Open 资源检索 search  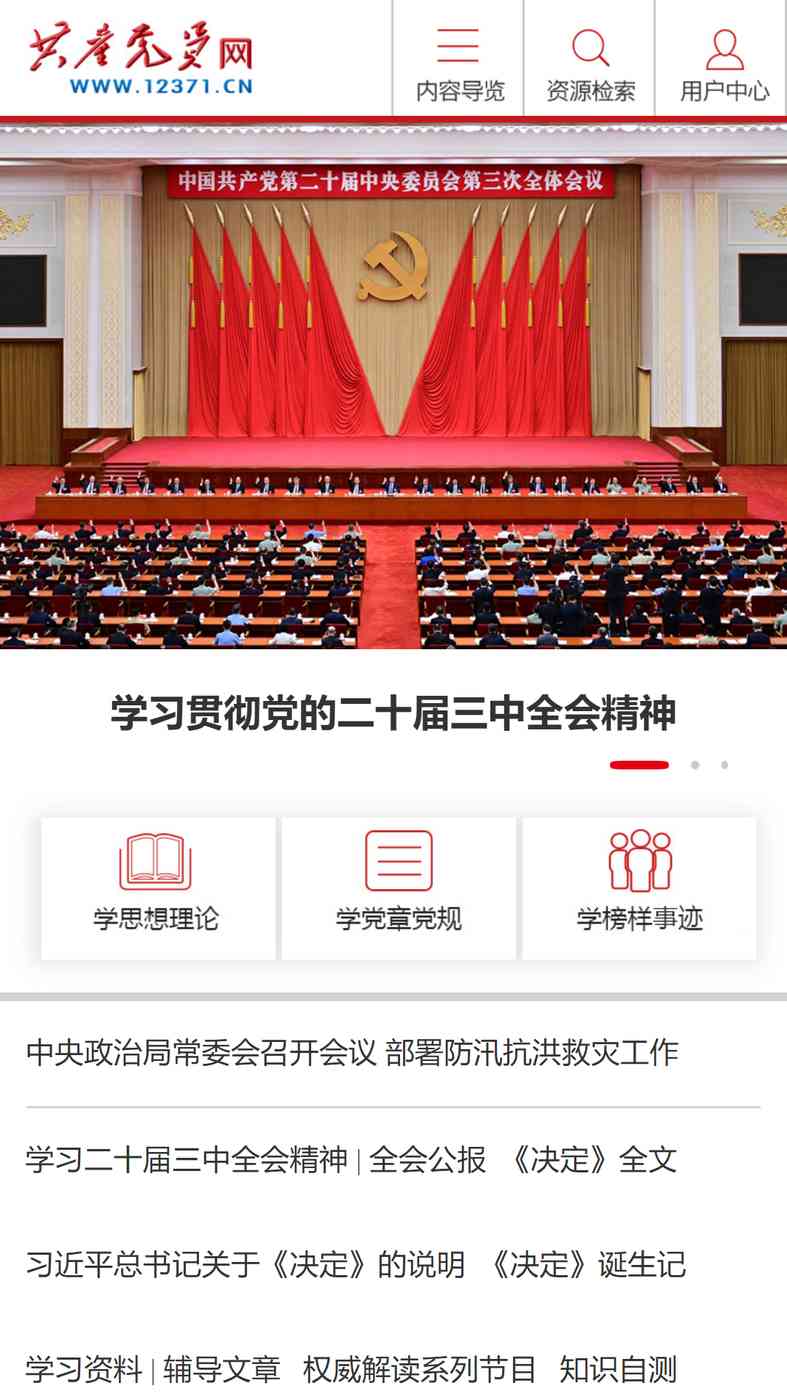tap(590, 59)
